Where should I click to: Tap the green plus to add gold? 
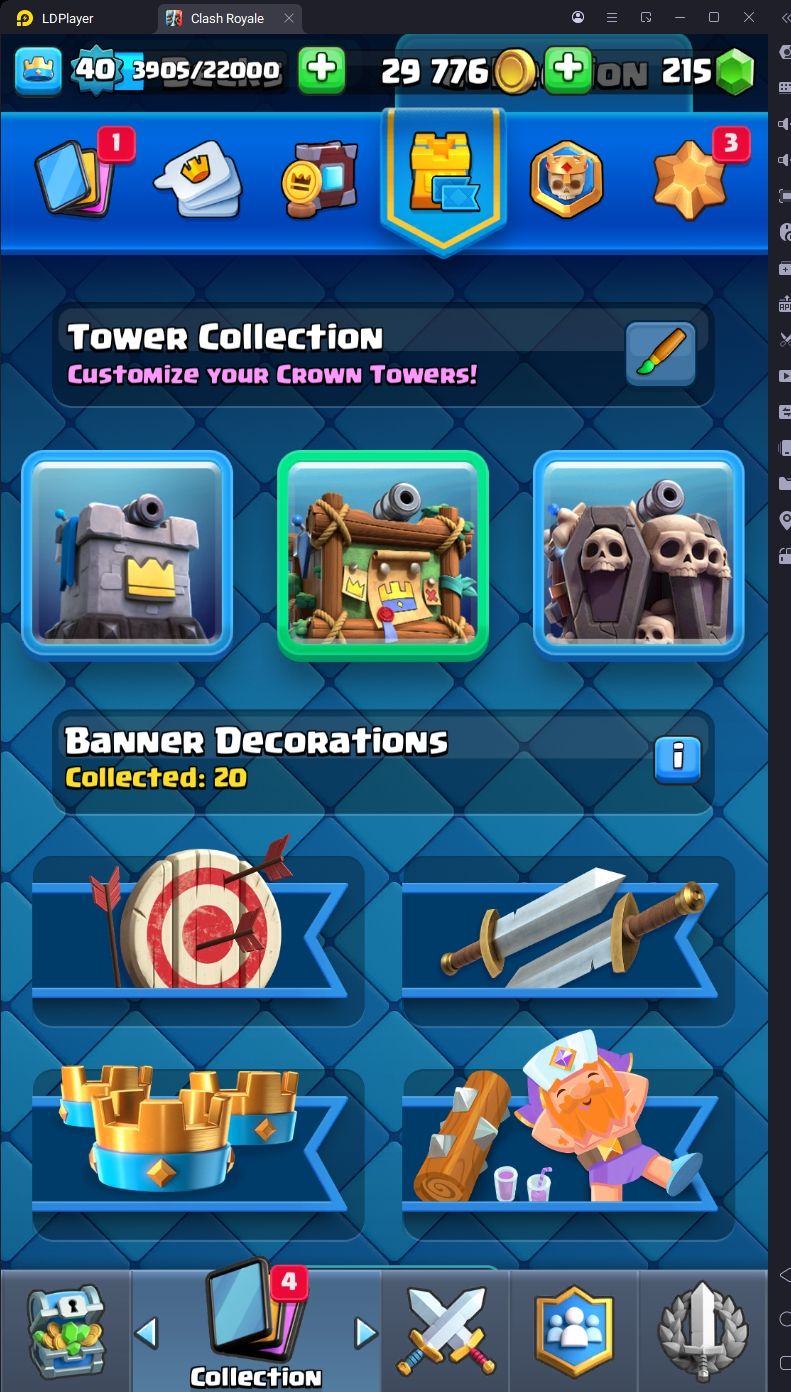pyautogui.click(x=567, y=70)
